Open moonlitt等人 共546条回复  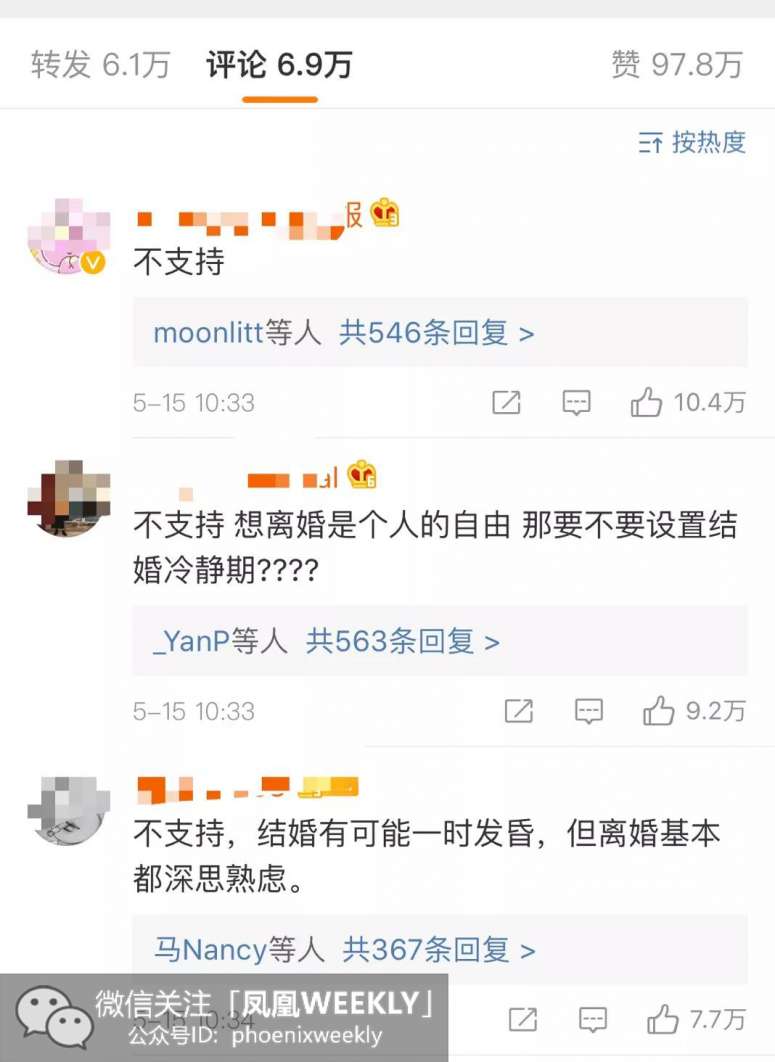pyautogui.click(x=343, y=333)
